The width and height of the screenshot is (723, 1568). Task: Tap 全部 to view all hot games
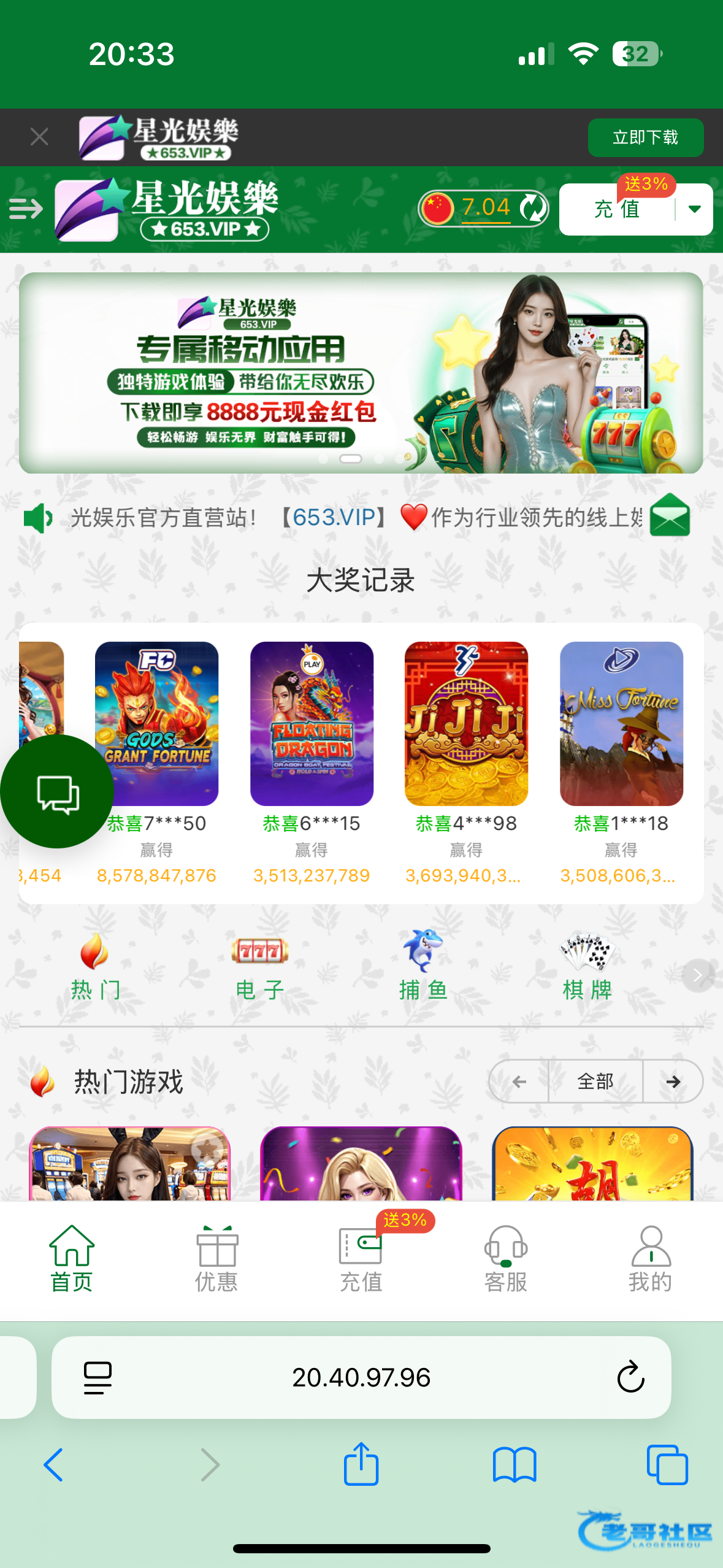click(595, 1082)
